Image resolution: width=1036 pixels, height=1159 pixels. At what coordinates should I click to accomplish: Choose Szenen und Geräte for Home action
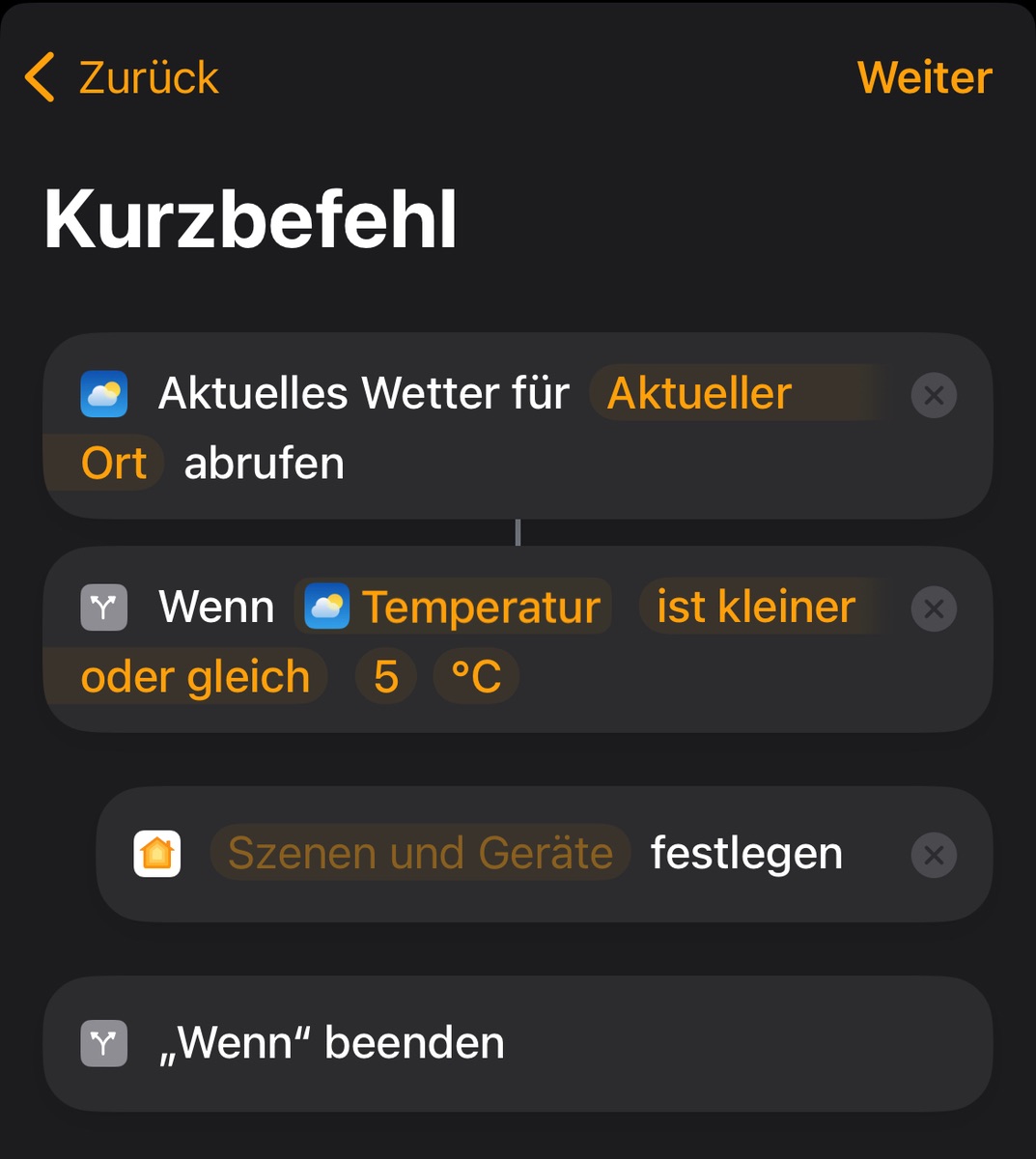pos(420,853)
